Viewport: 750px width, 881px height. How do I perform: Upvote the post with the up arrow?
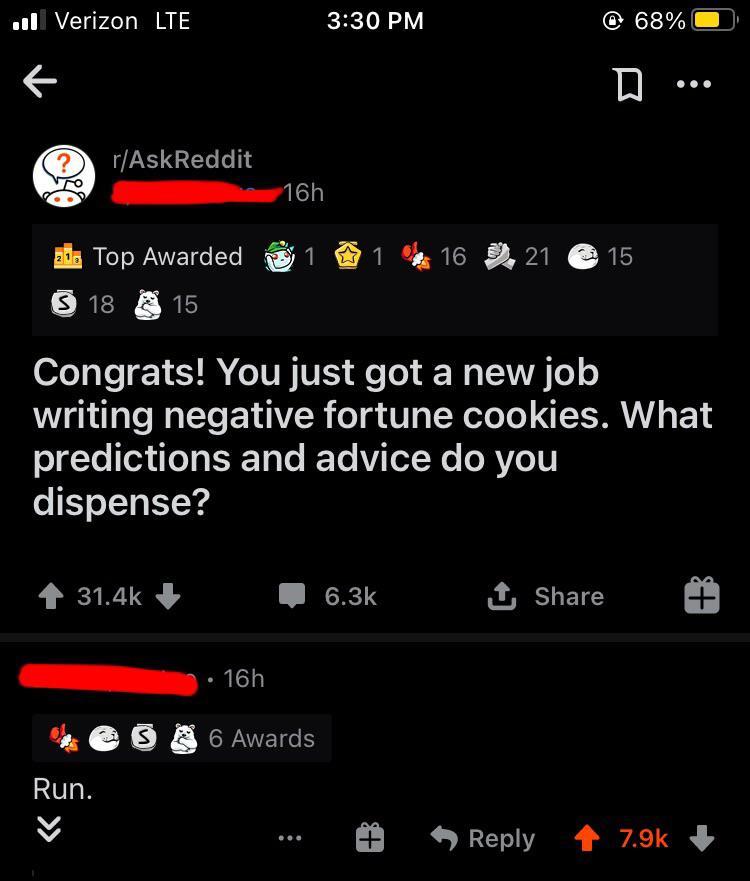[x=49, y=596]
